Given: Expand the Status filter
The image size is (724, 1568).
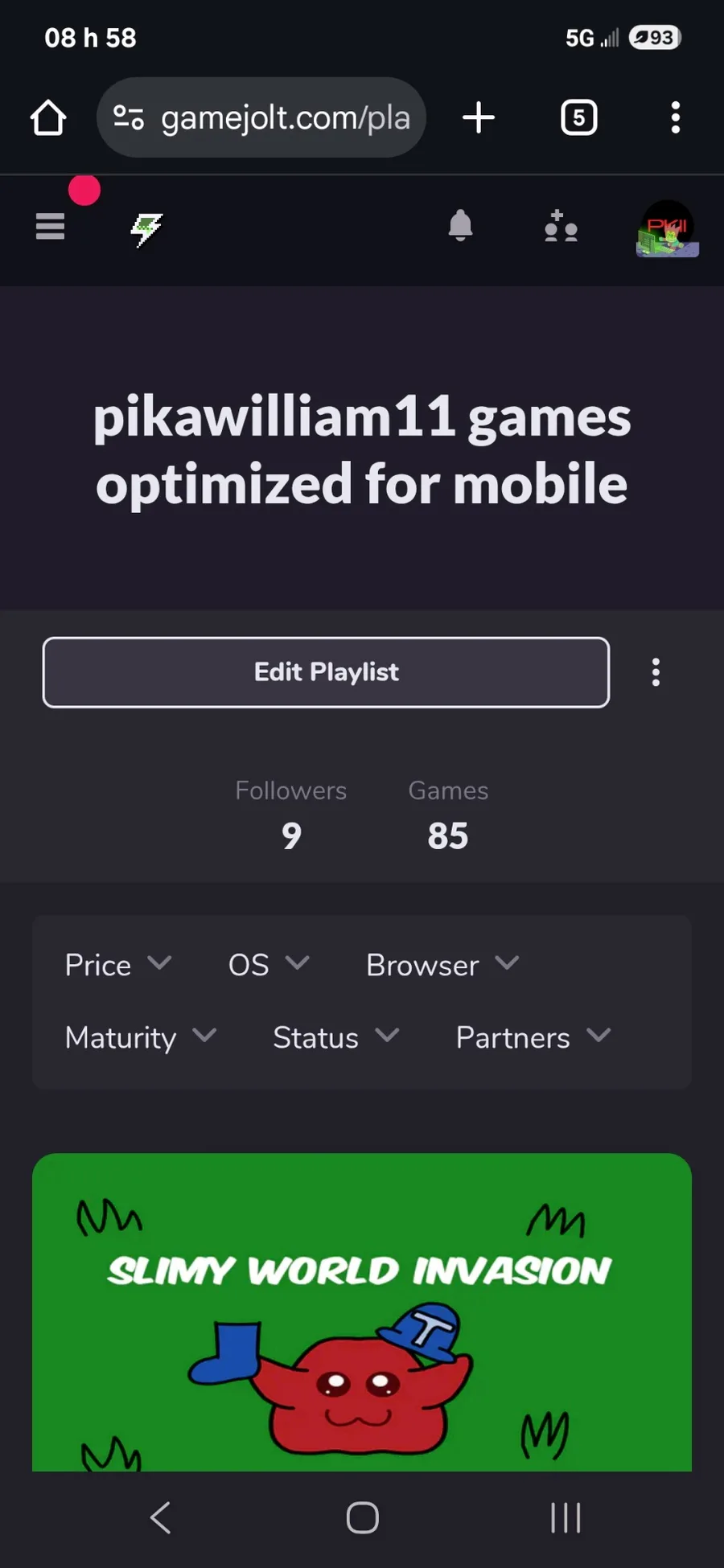Looking at the screenshot, I should click(x=336, y=1037).
